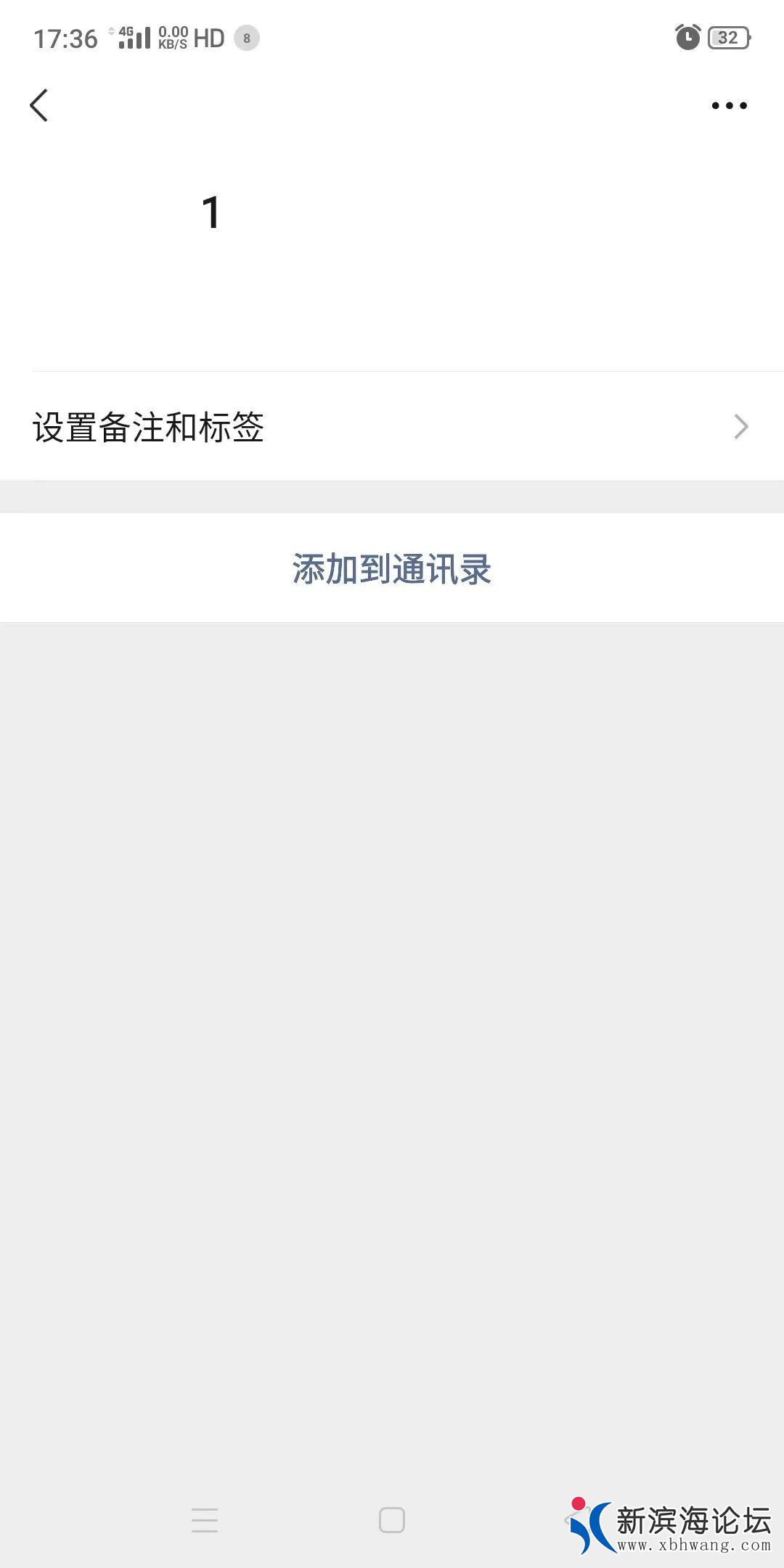
Task: Open 设置备注和标签 row
Action: pos(392,427)
